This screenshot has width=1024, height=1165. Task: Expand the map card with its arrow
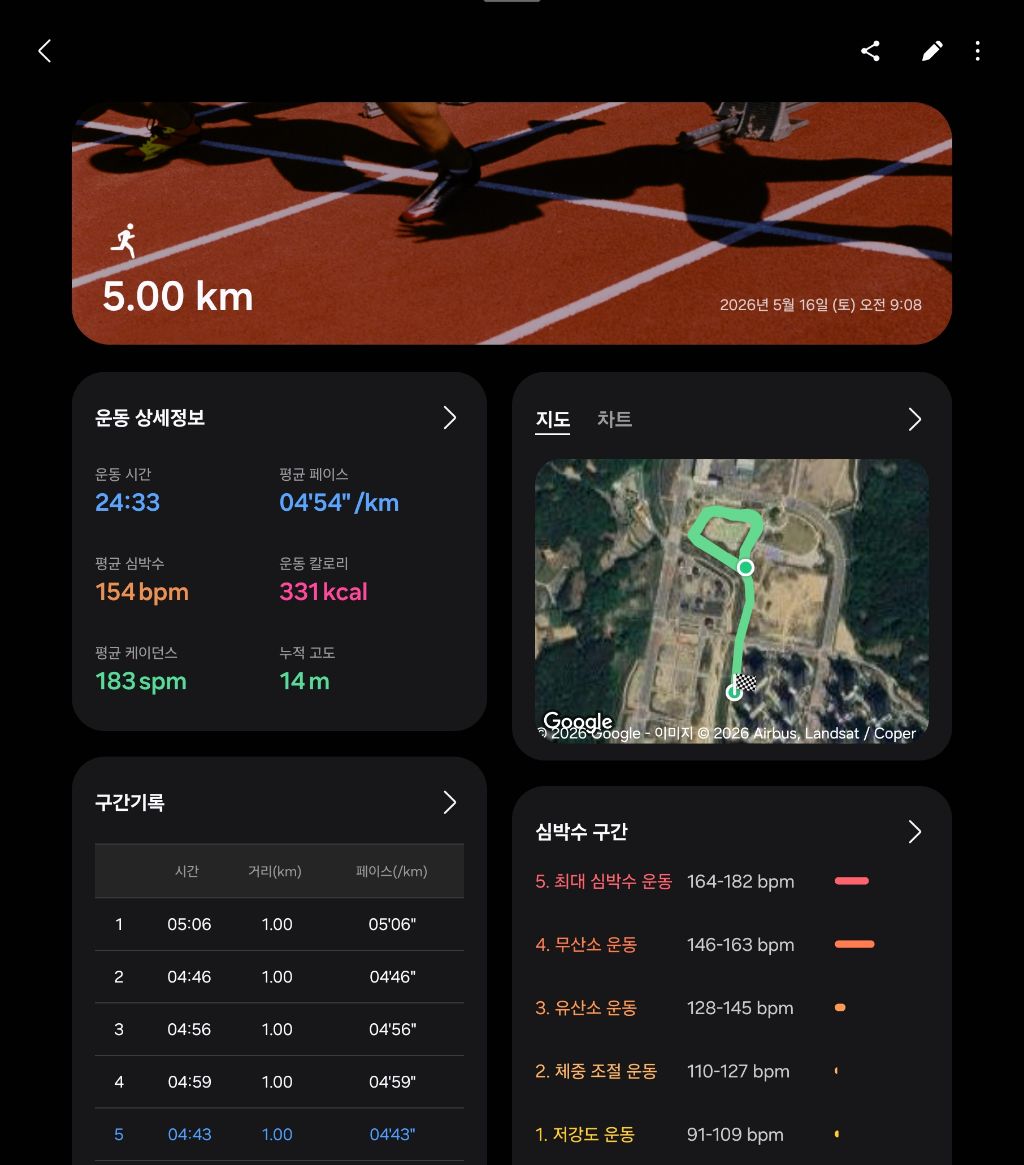[914, 420]
